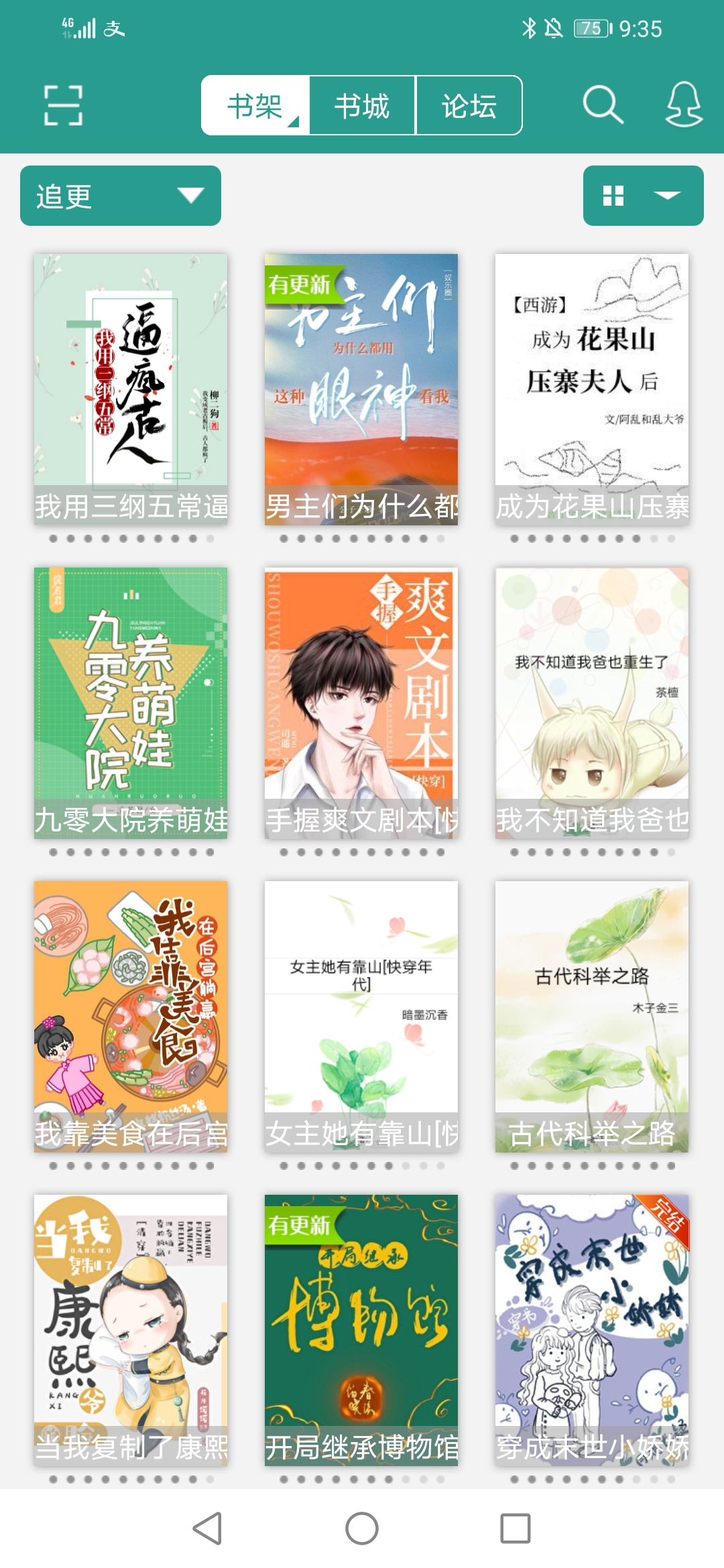
Task: Open the grid view layout dropdown
Action: (x=643, y=196)
